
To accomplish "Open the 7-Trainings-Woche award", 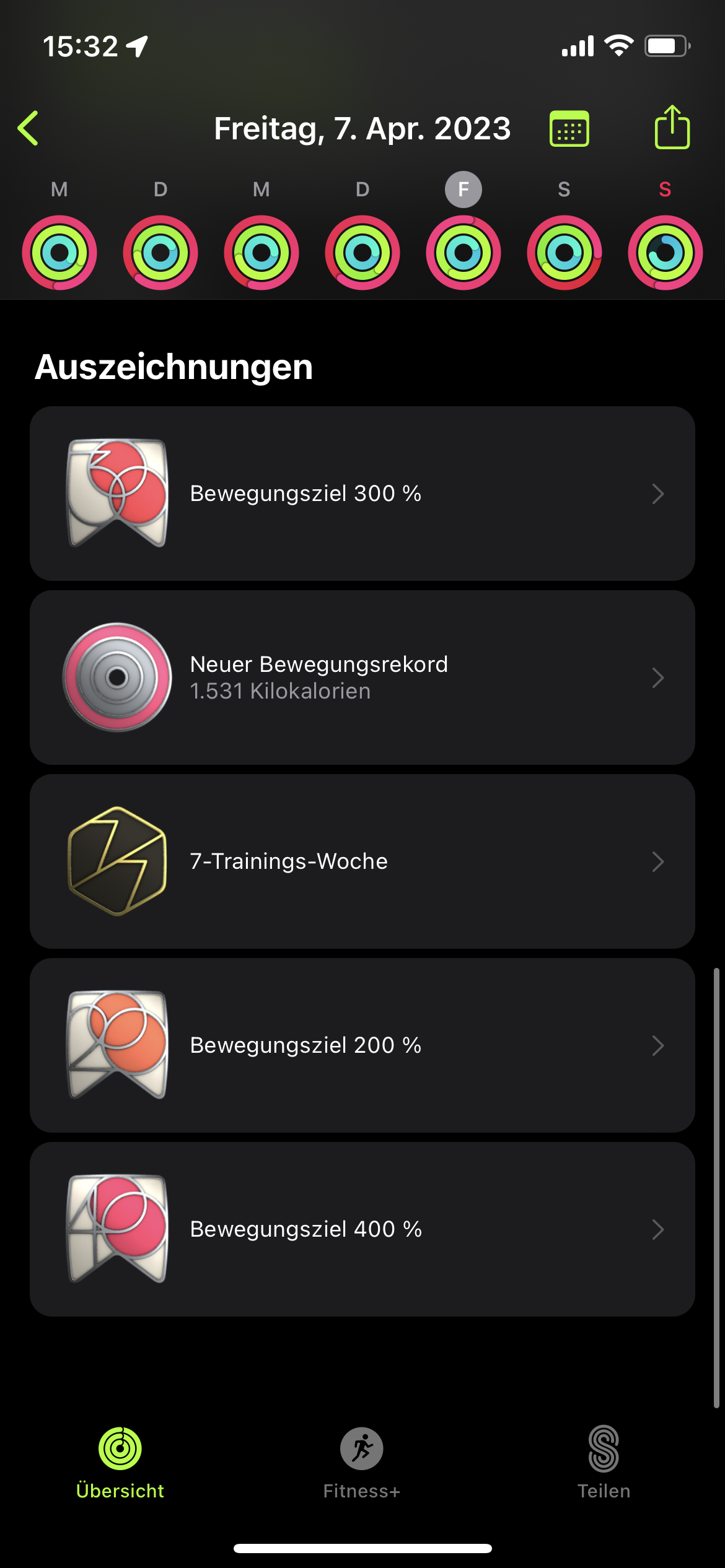I will tap(362, 861).
